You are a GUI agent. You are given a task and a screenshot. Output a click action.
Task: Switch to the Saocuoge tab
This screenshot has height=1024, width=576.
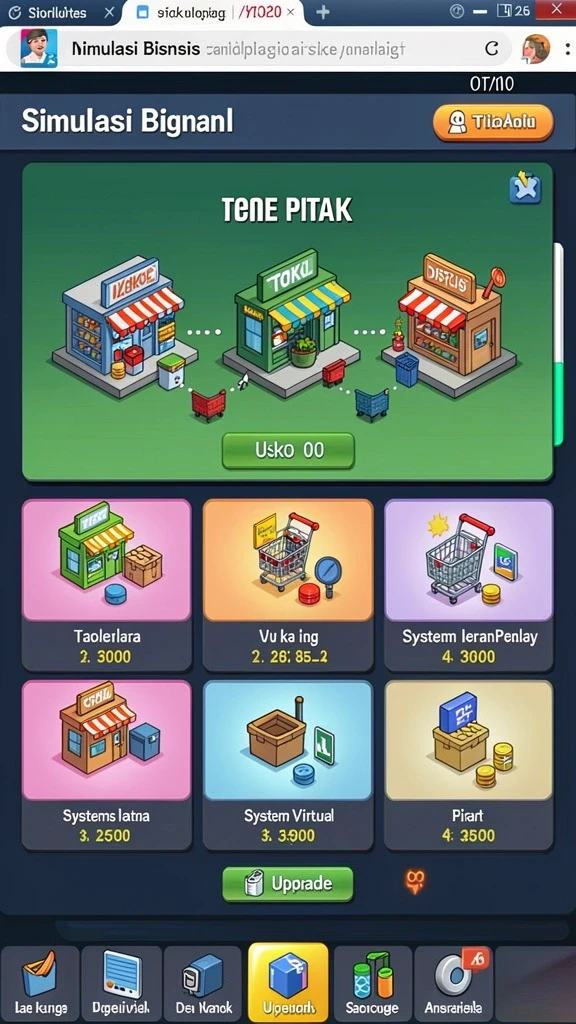tap(373, 984)
